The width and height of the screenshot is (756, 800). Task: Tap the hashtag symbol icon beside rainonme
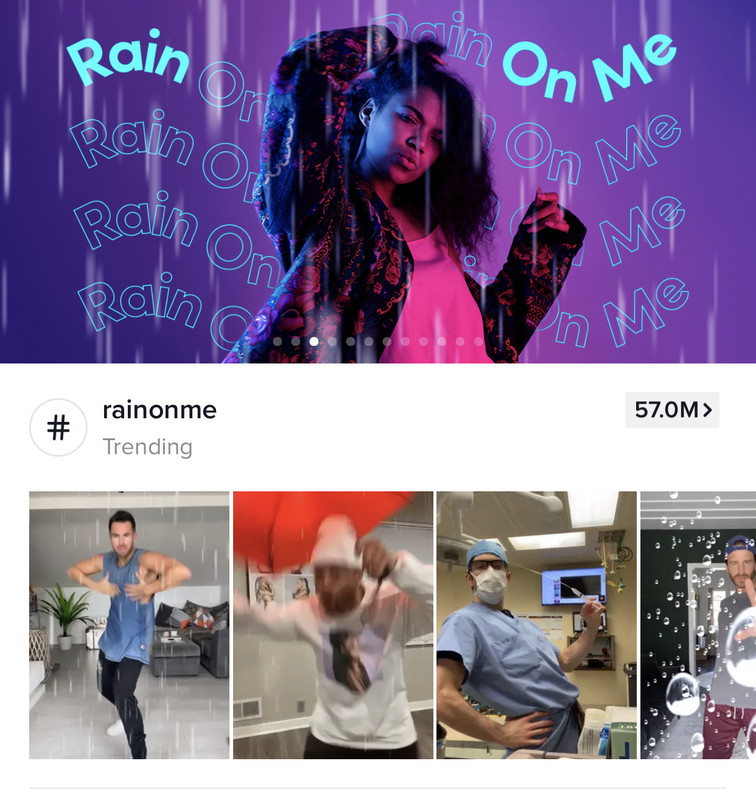coord(59,428)
